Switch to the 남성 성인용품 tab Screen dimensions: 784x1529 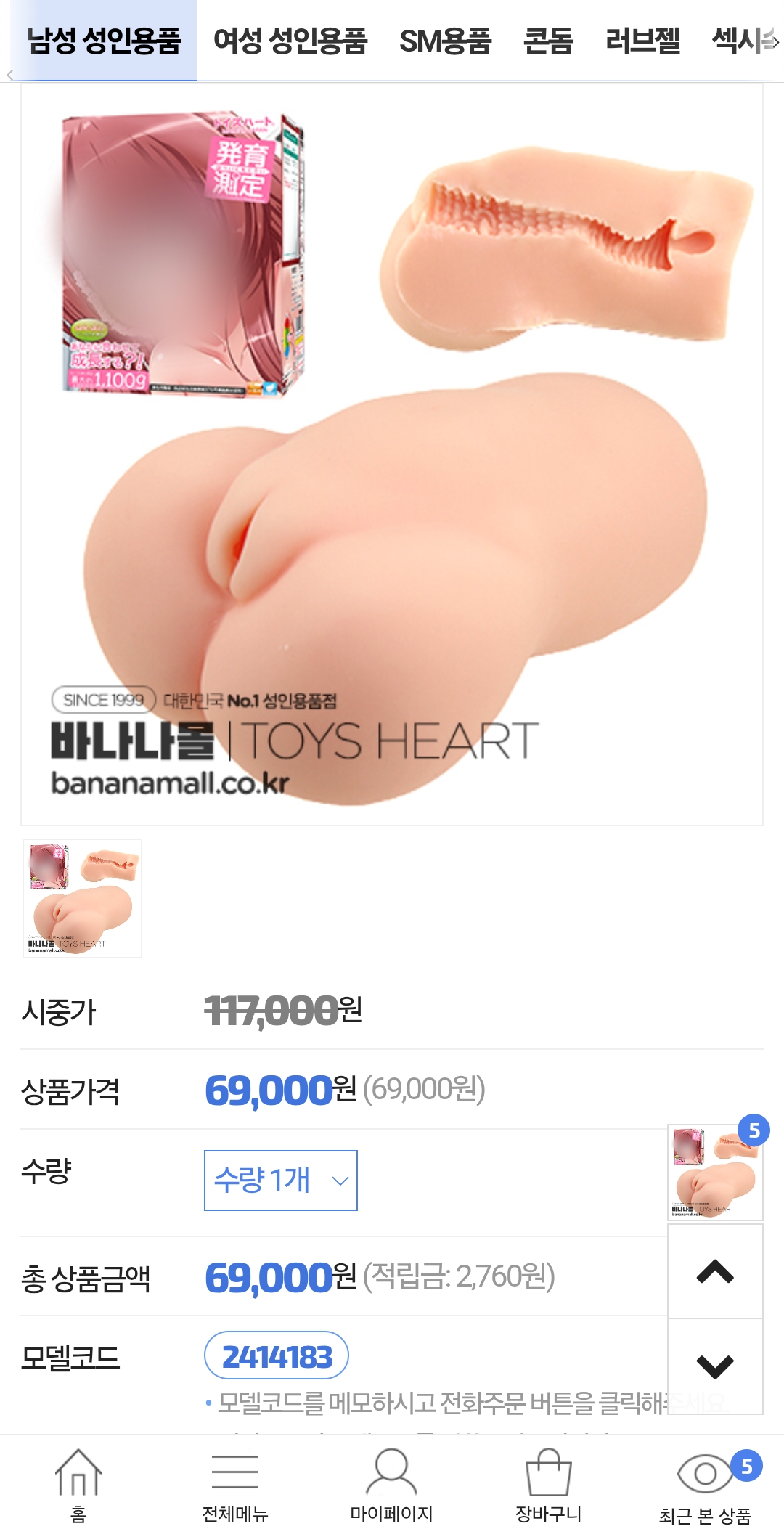point(103,41)
